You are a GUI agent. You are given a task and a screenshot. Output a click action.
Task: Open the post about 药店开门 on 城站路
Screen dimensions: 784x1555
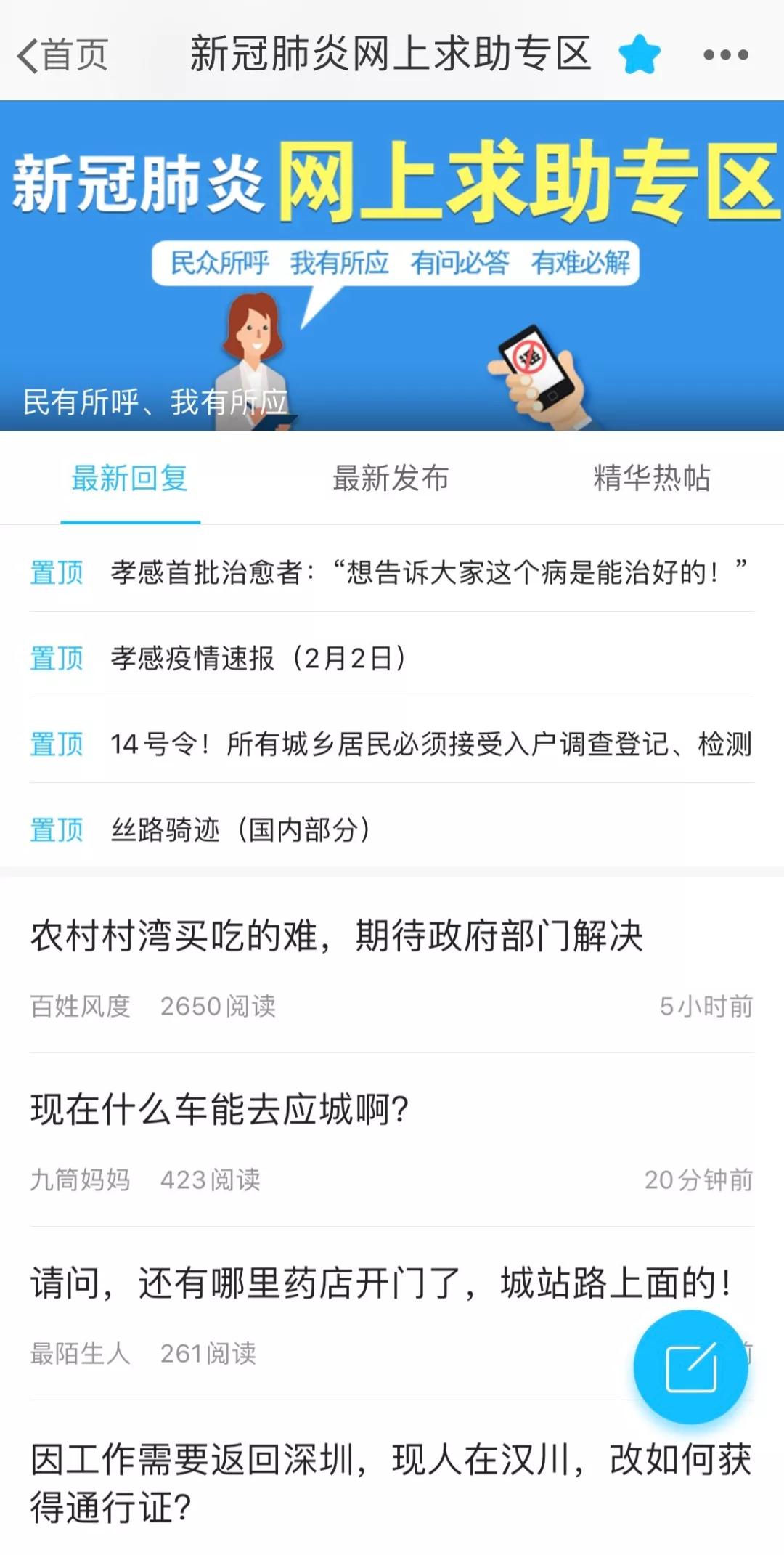point(327,1283)
